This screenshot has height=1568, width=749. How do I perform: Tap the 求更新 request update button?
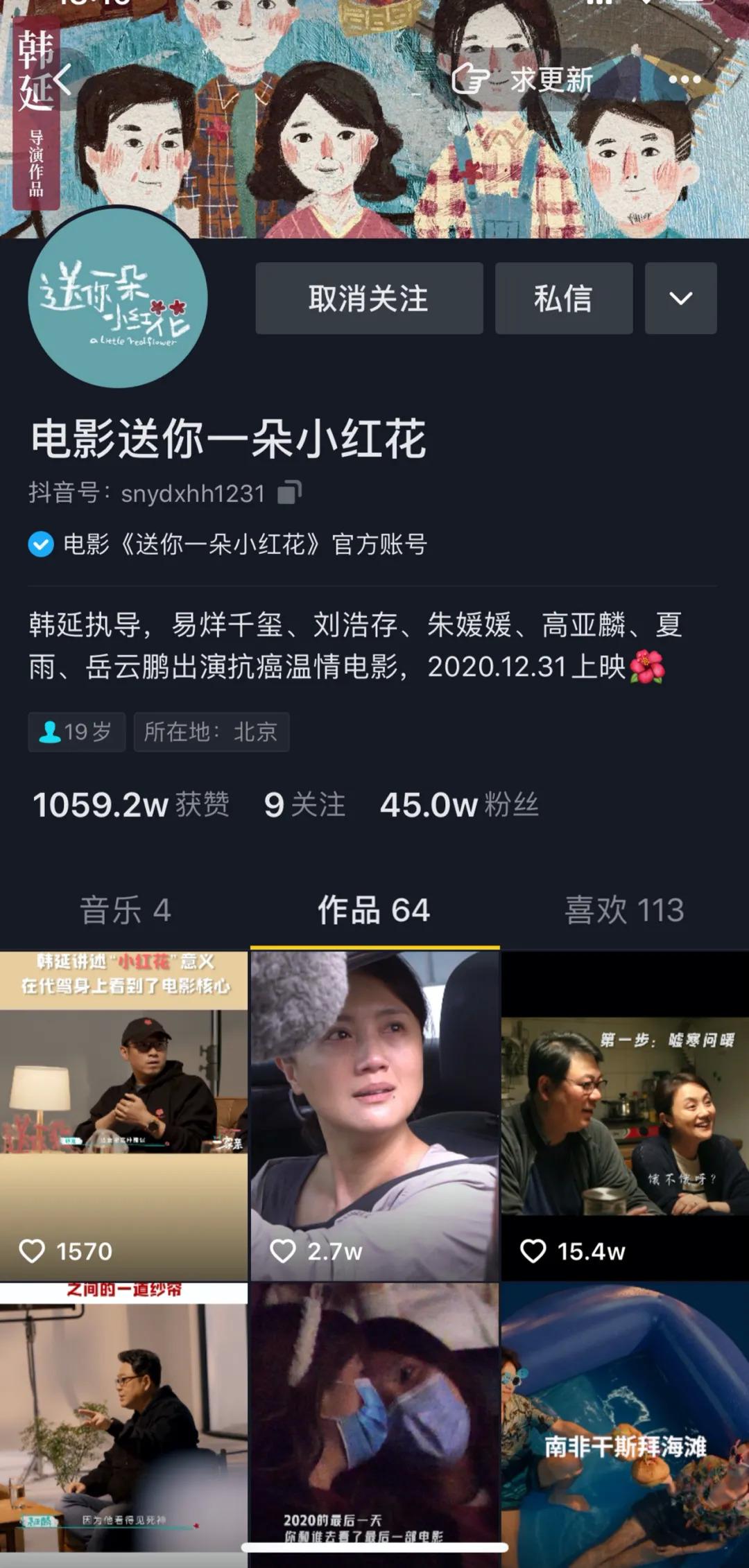point(524,80)
